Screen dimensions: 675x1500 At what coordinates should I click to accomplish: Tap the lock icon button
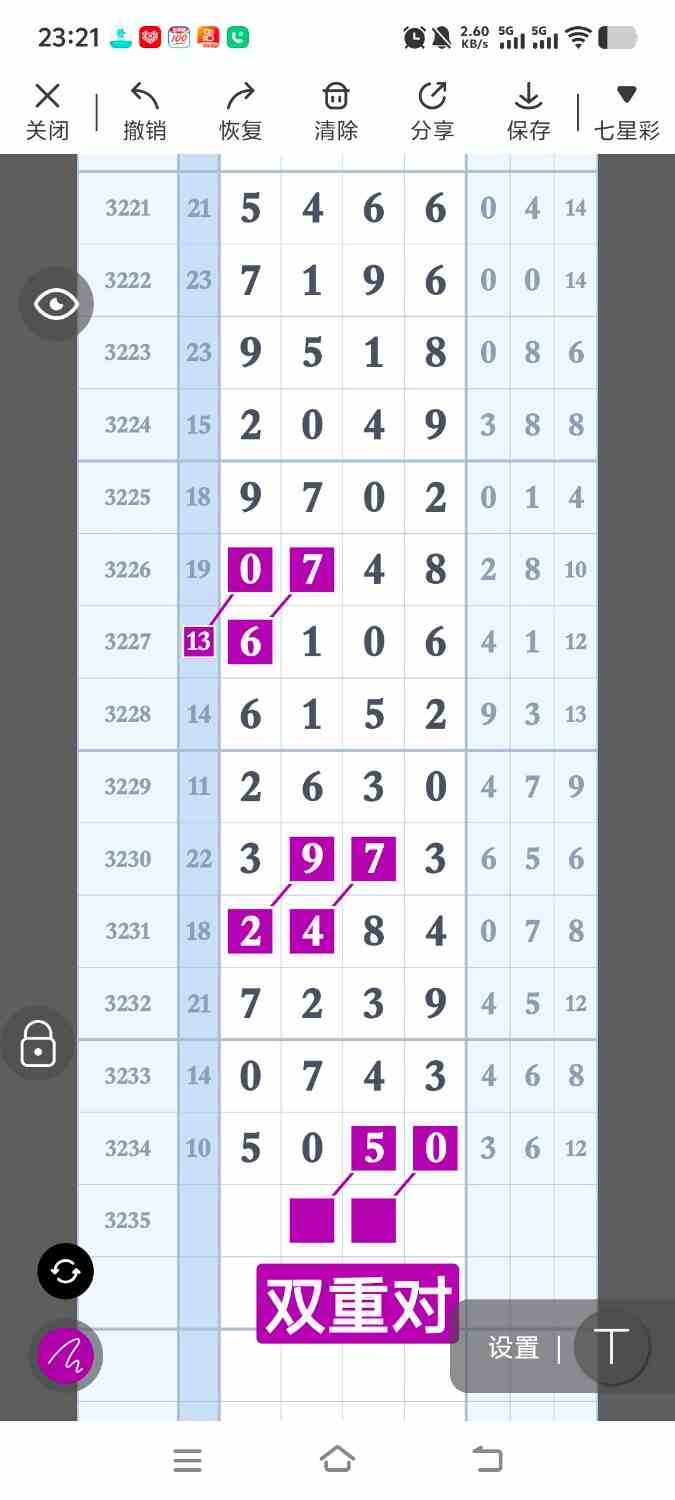[x=38, y=1043]
